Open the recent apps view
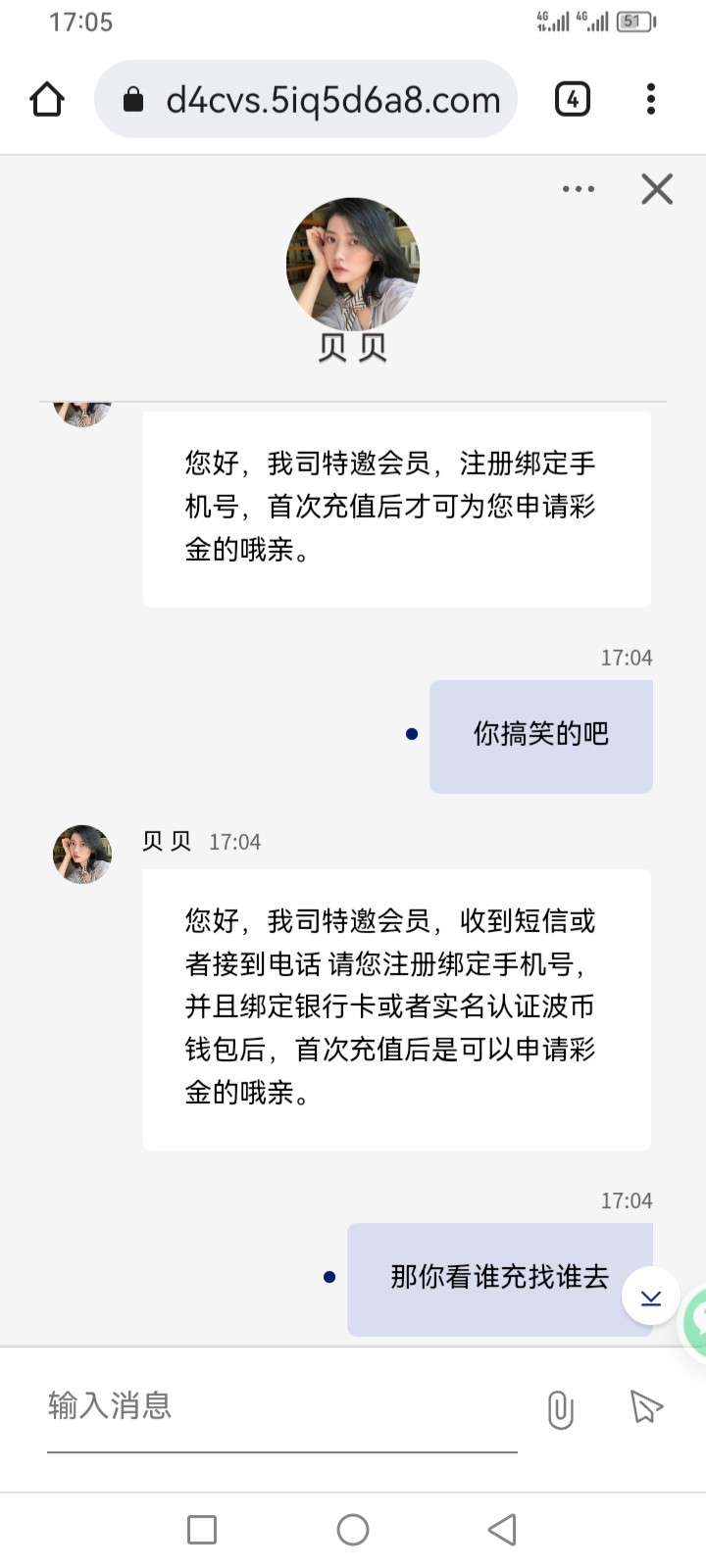The height and width of the screenshot is (1568, 706). point(202,1530)
